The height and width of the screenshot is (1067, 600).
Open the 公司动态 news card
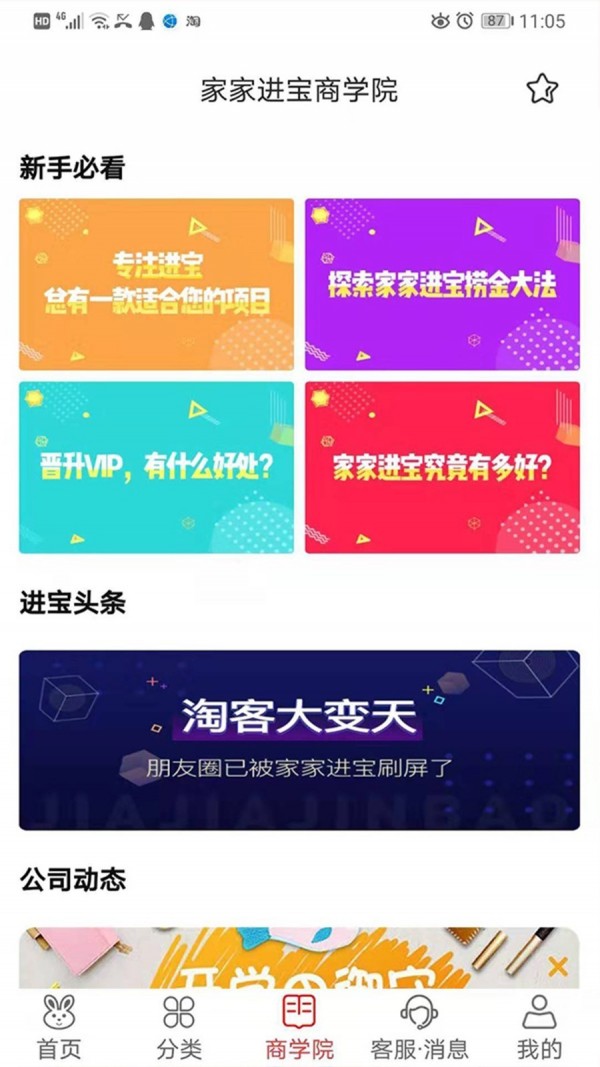pos(299,958)
